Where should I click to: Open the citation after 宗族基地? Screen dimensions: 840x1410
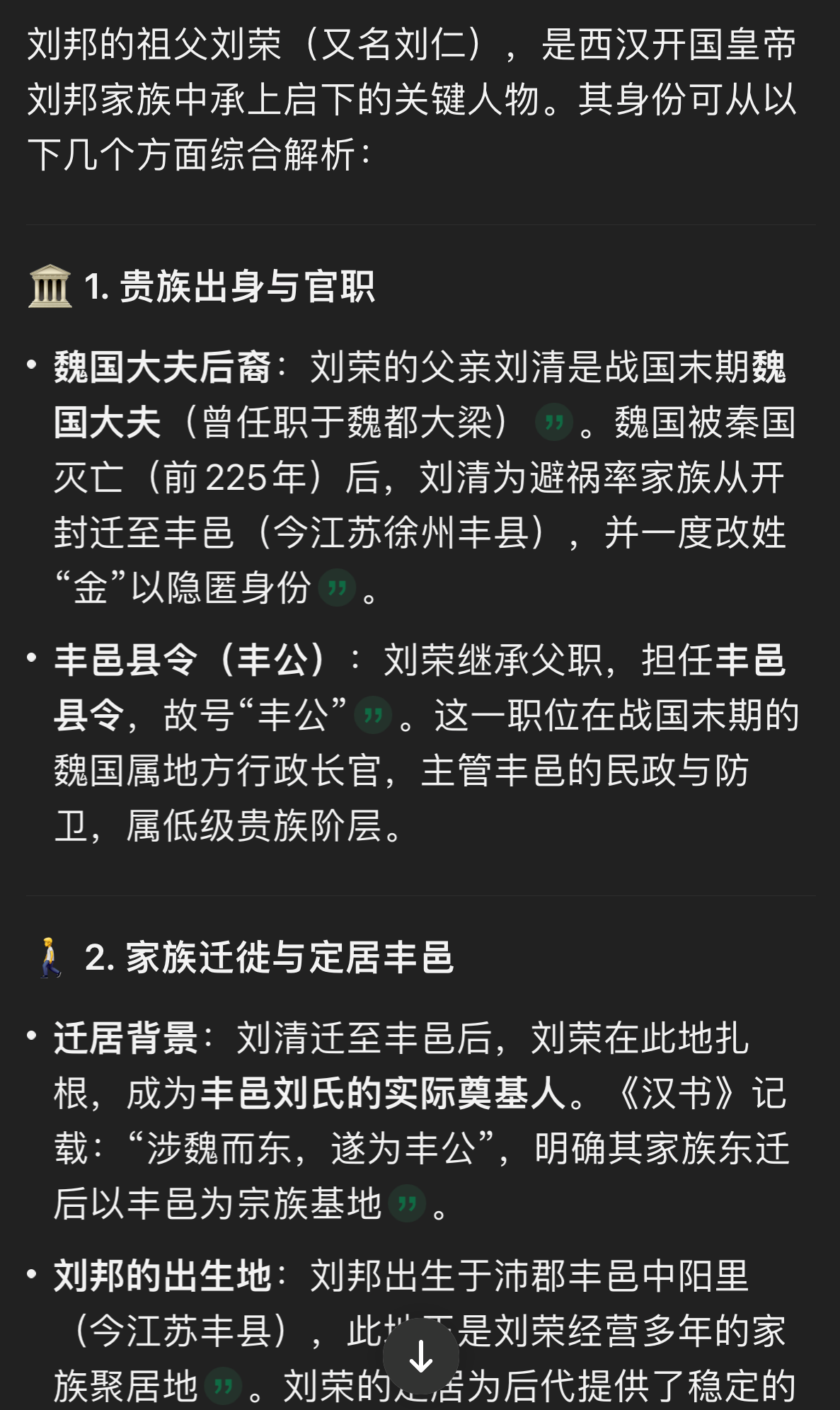coord(407,1203)
